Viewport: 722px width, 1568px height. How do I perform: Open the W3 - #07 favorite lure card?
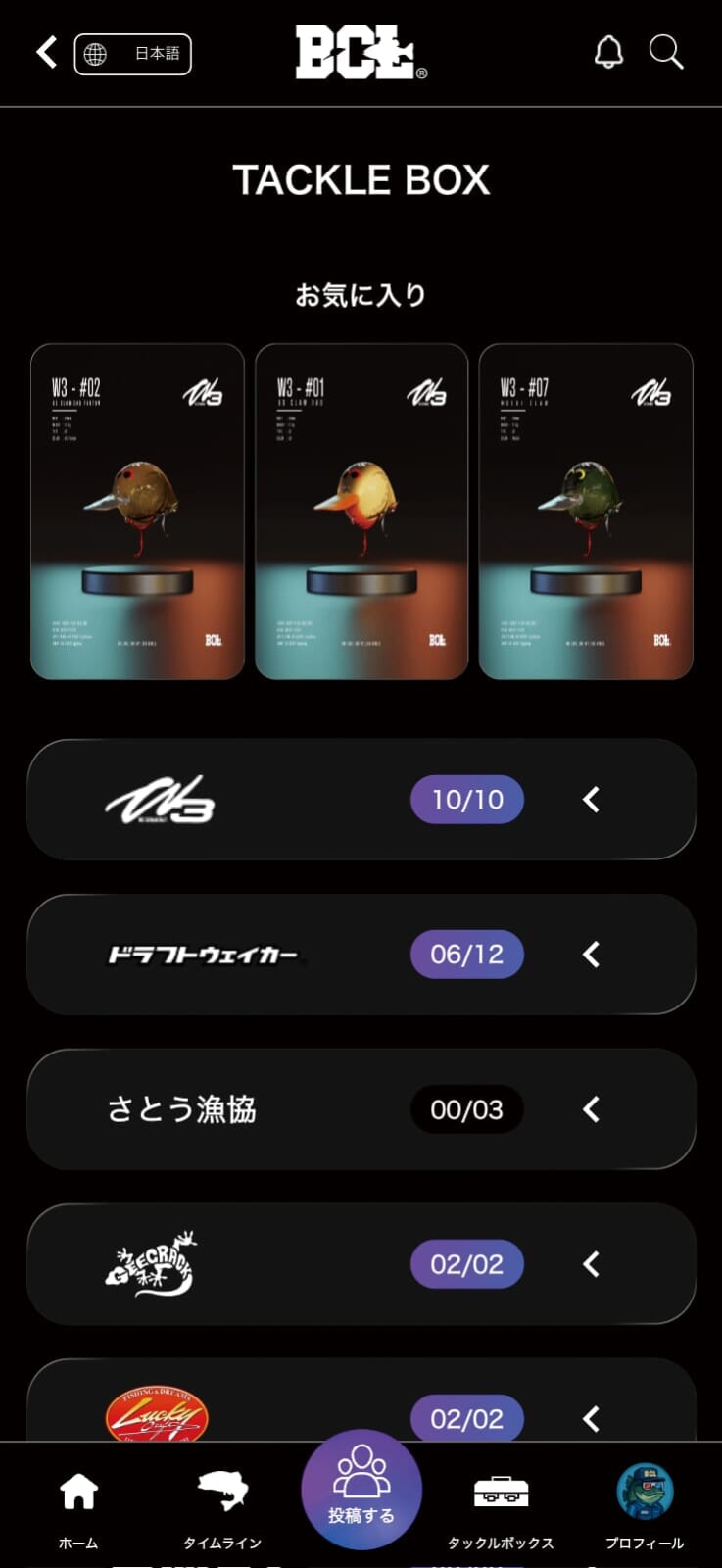click(586, 511)
